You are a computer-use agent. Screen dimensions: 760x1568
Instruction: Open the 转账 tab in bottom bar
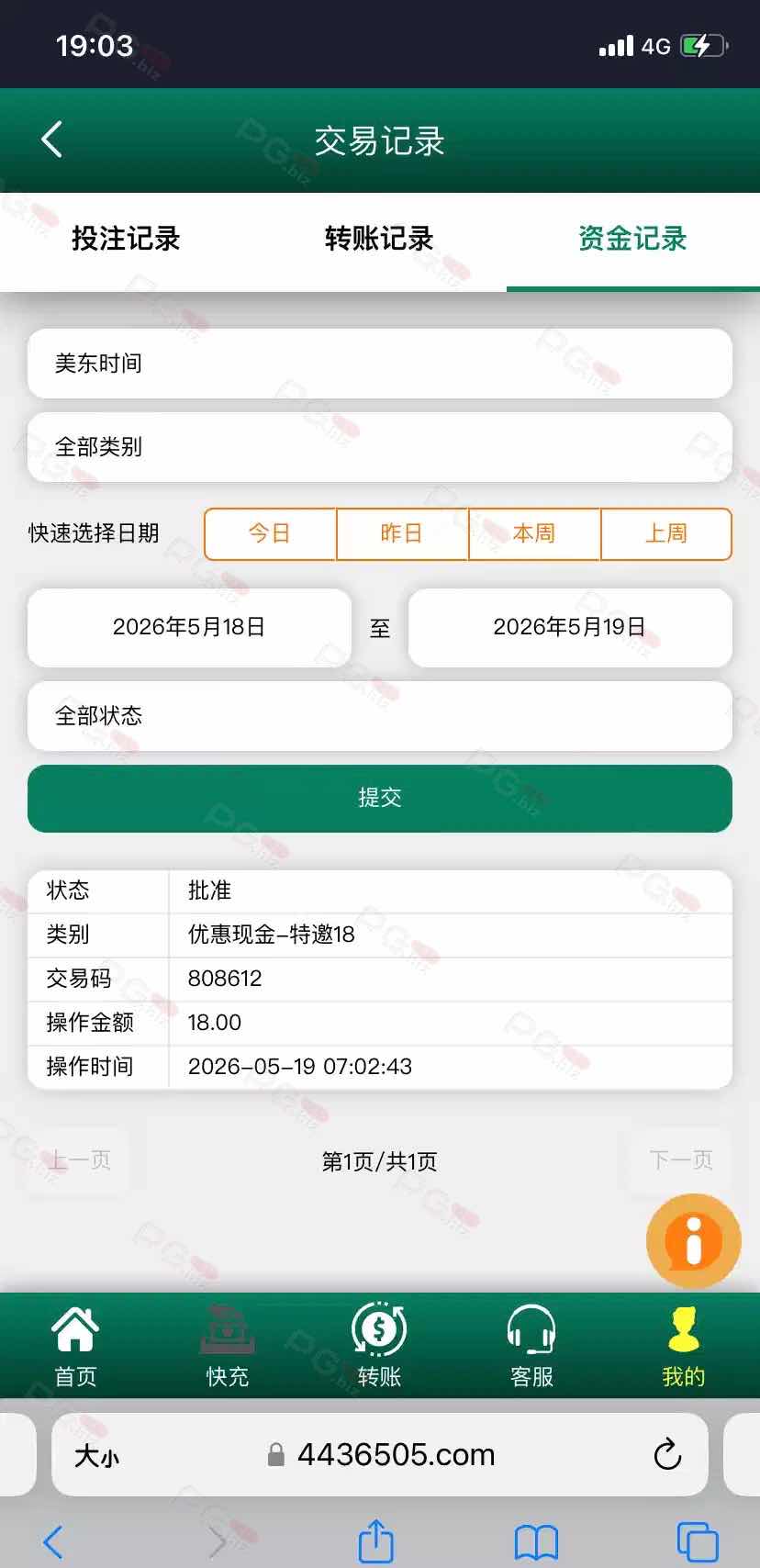point(380,1347)
